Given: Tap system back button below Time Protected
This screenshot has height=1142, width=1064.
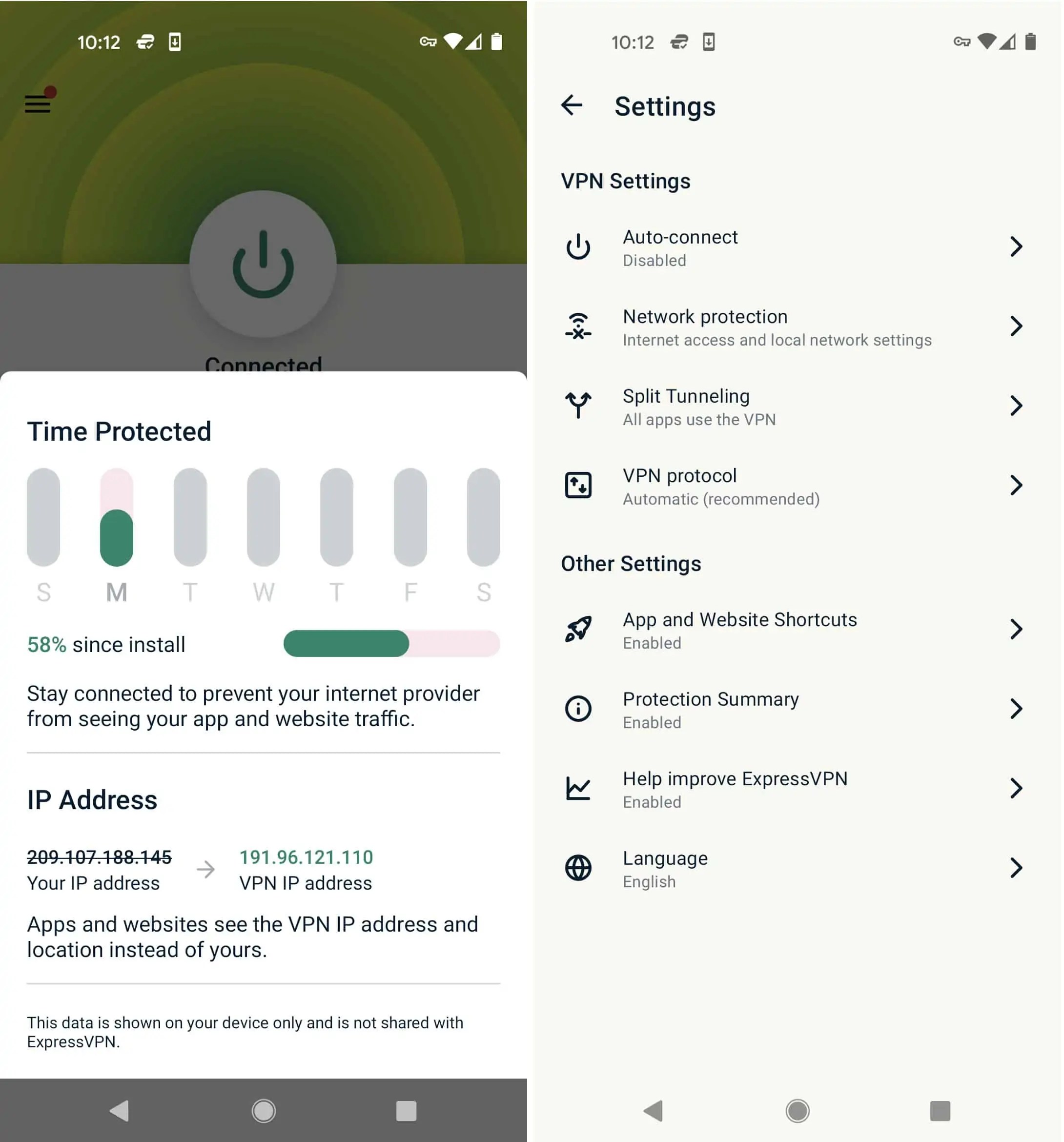Looking at the screenshot, I should click(119, 1110).
